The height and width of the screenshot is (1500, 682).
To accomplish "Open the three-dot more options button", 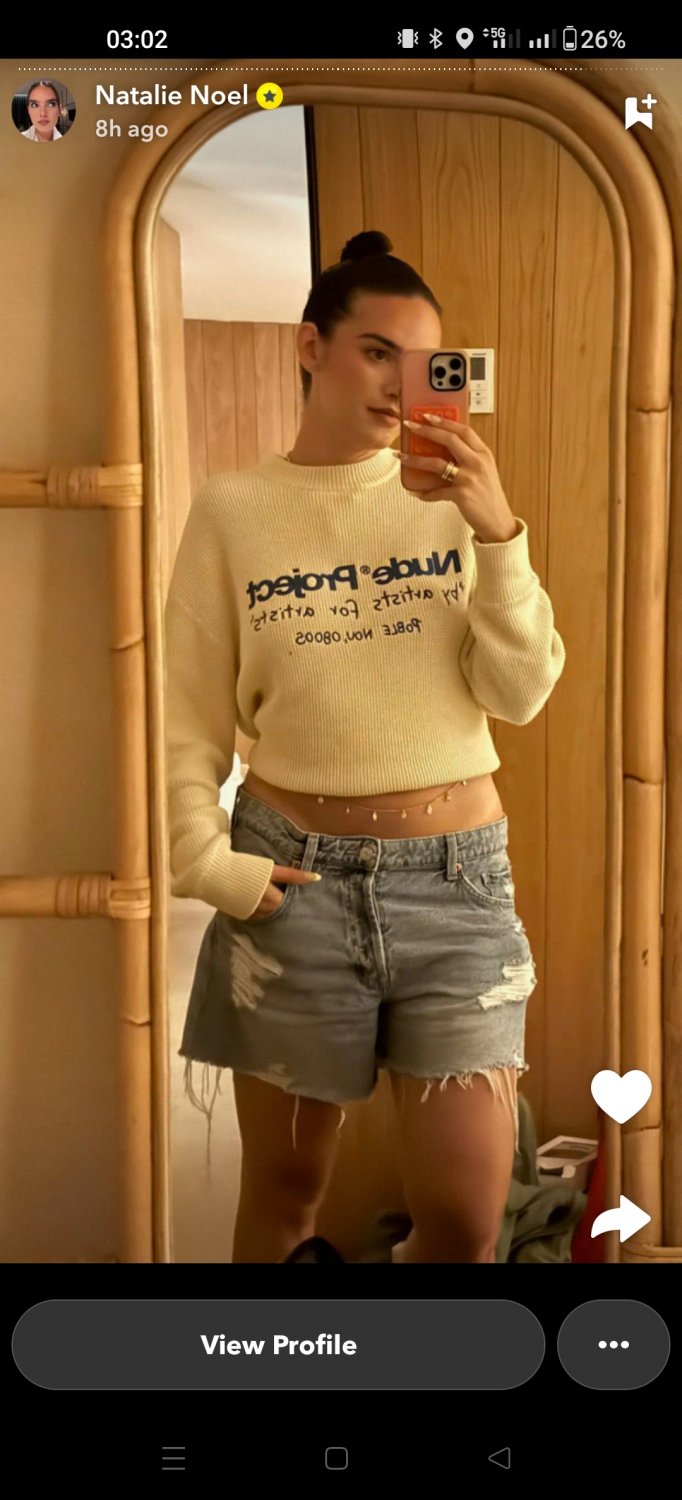I will pos(613,1345).
